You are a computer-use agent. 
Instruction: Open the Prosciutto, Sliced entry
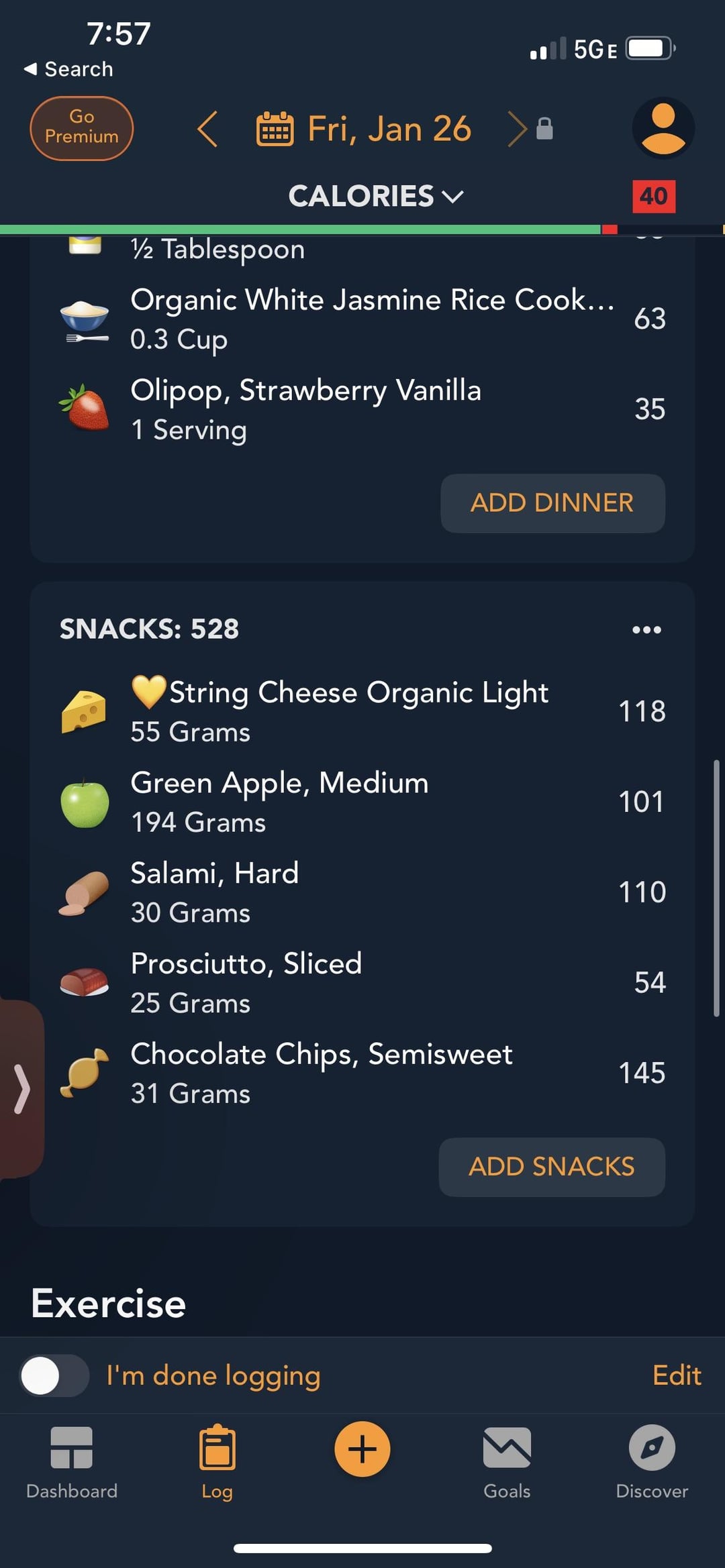(x=362, y=983)
